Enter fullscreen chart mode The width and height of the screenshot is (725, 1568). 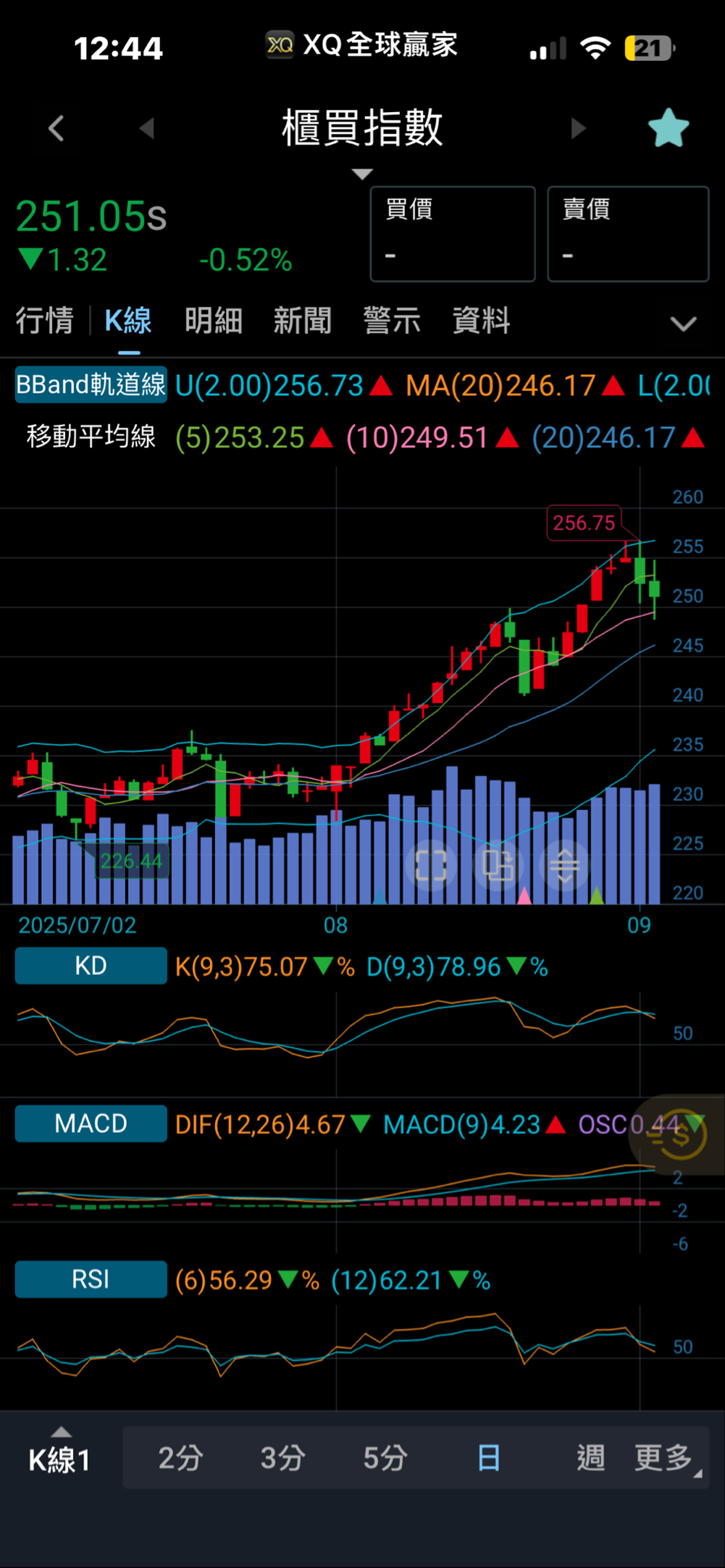click(x=431, y=864)
